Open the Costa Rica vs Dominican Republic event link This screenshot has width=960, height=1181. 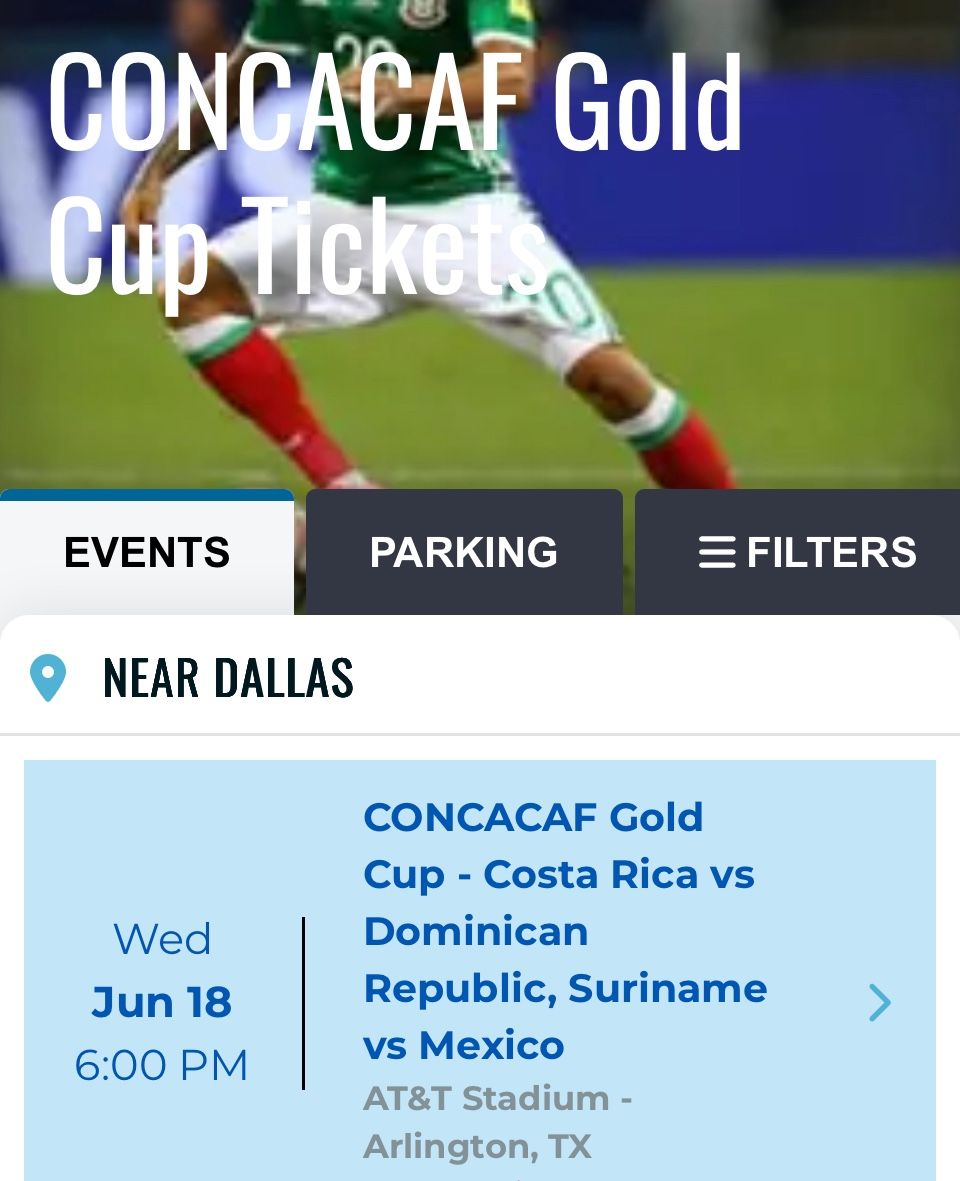click(x=566, y=931)
